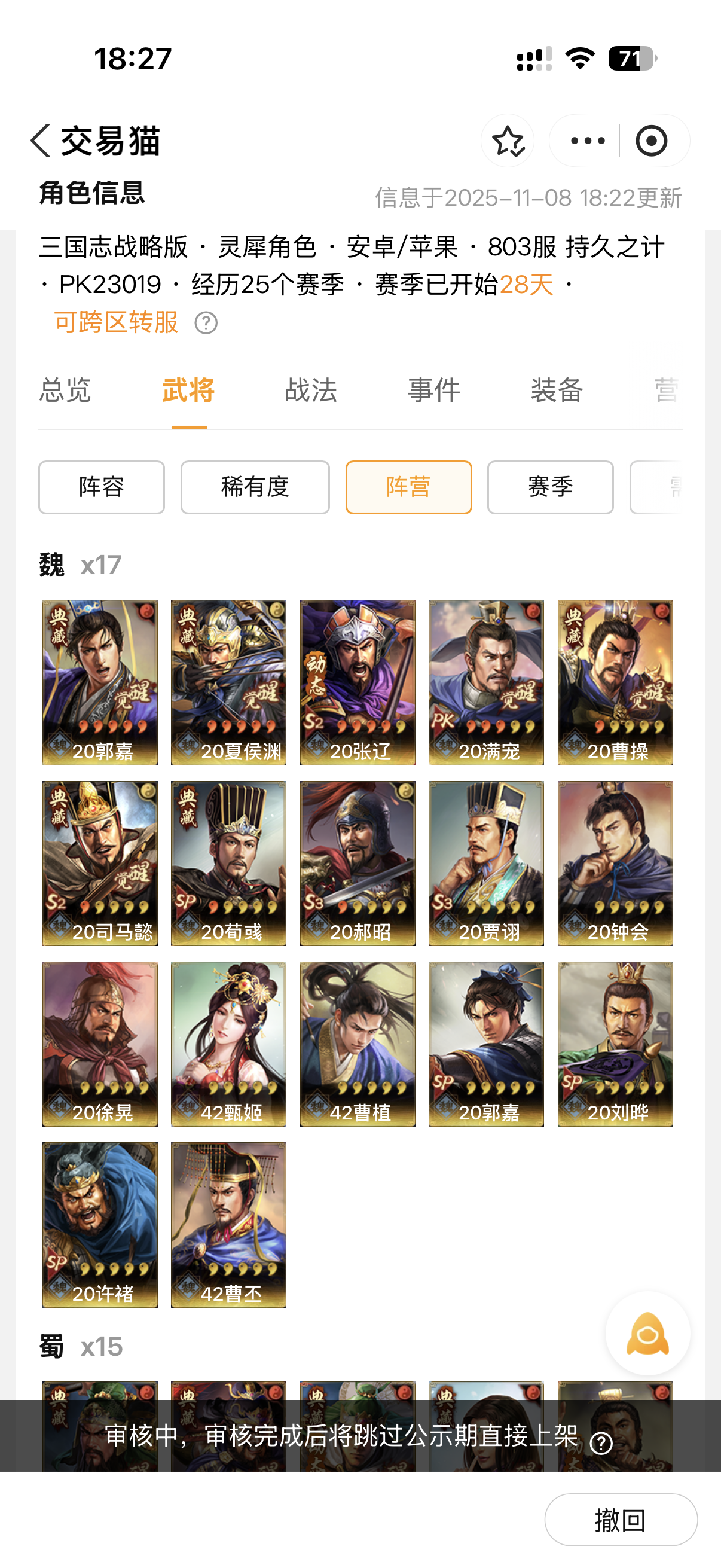This screenshot has height=1568, width=721.
Task: View the 20司马懿 hero card
Action: point(100,863)
